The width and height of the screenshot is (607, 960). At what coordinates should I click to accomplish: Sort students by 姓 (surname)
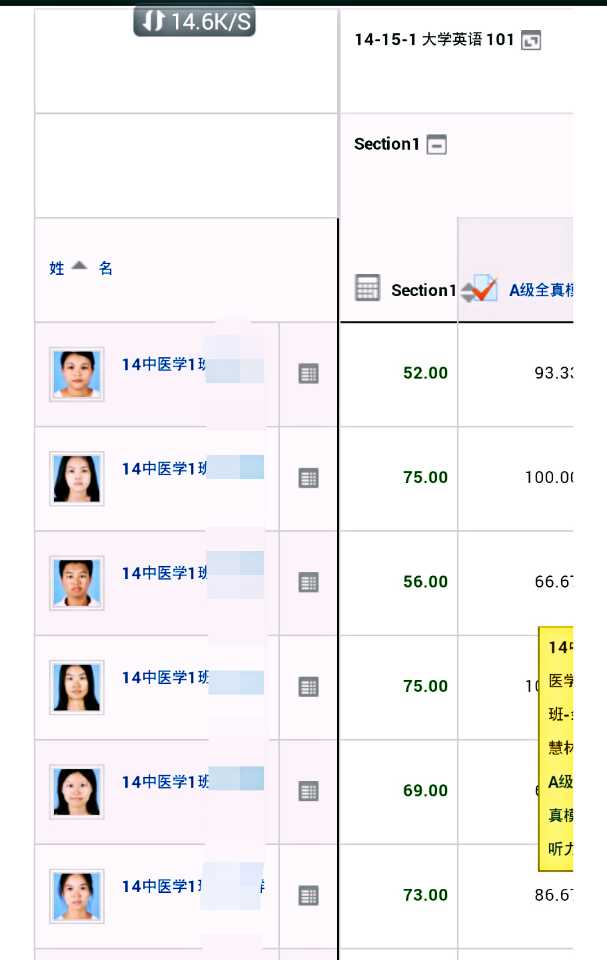(x=57, y=268)
